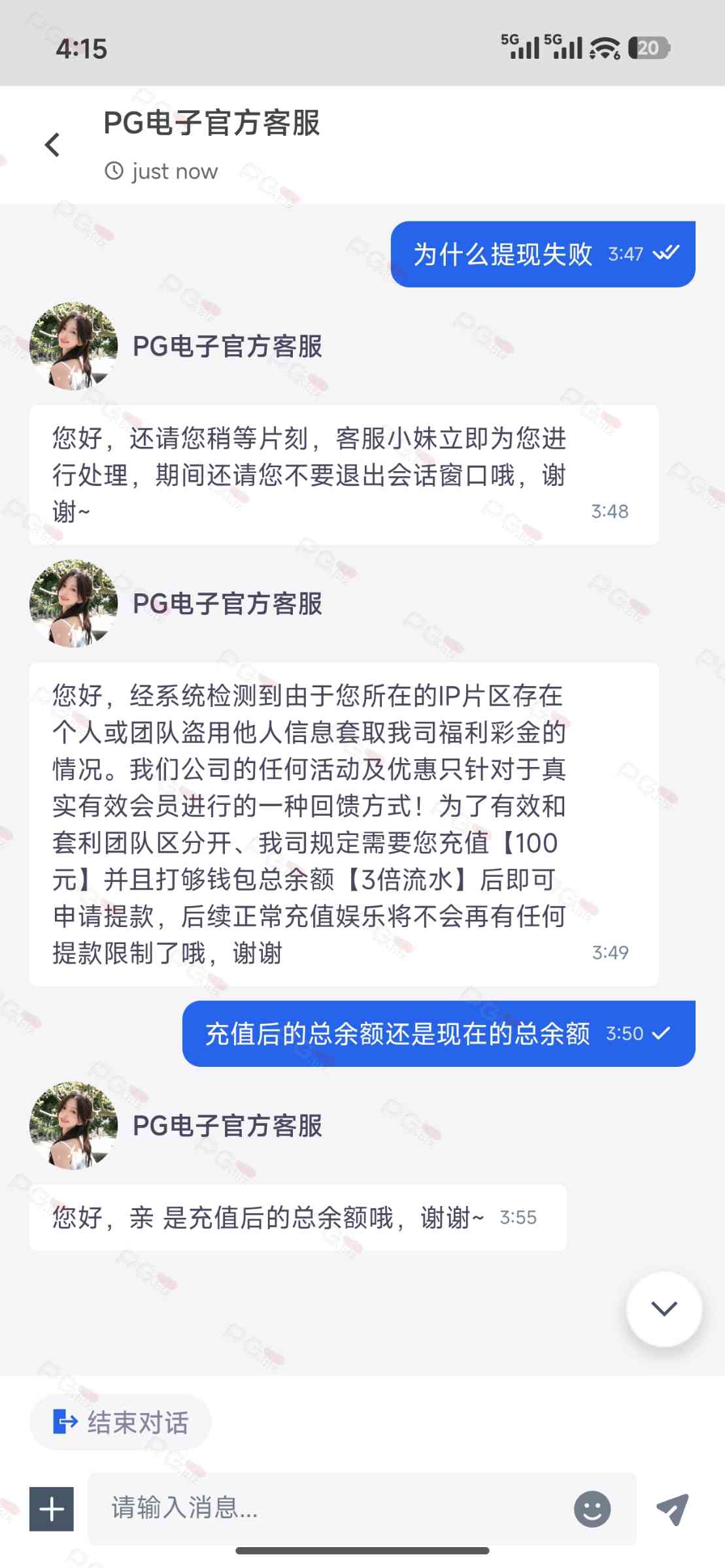Send the message with paper plane icon

click(673, 1509)
